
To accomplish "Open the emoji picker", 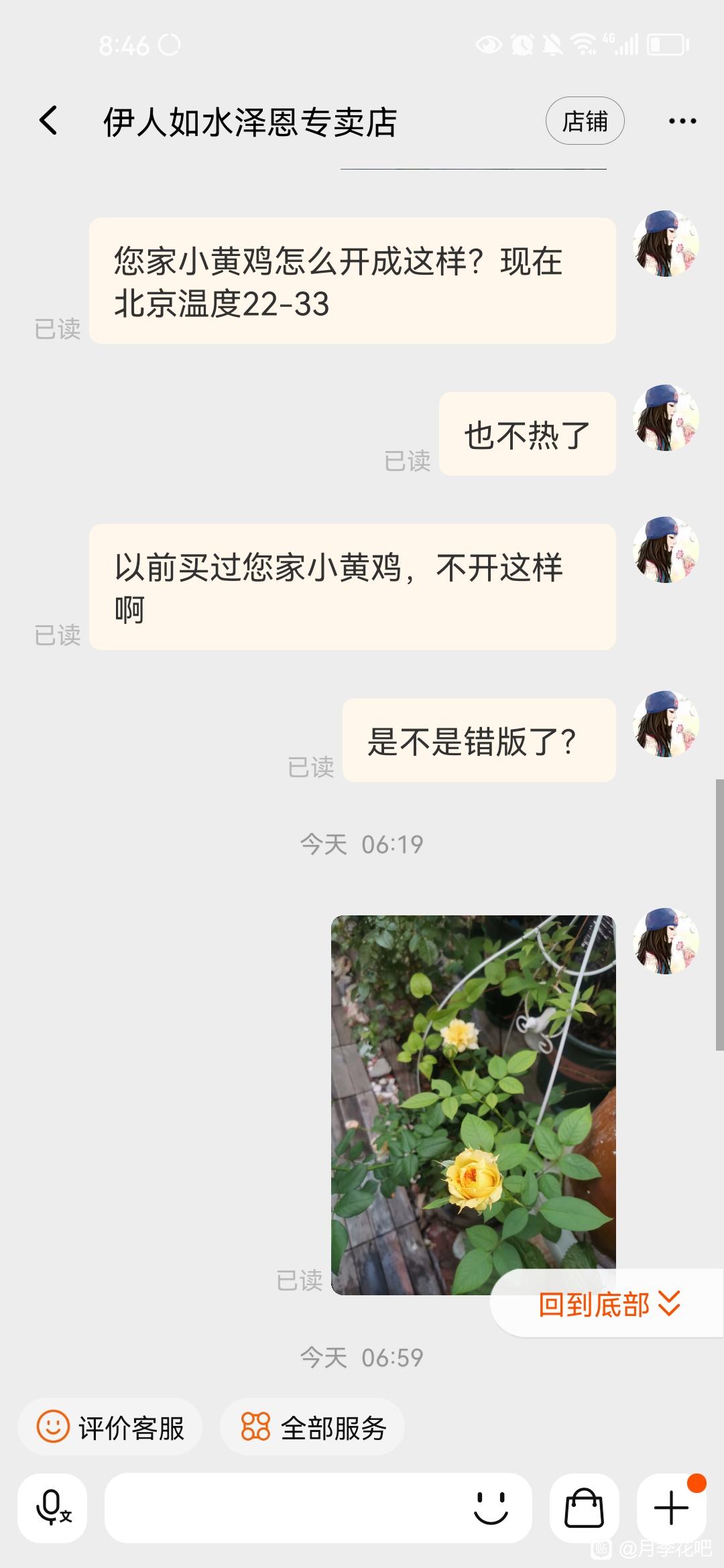I will click(x=491, y=1508).
